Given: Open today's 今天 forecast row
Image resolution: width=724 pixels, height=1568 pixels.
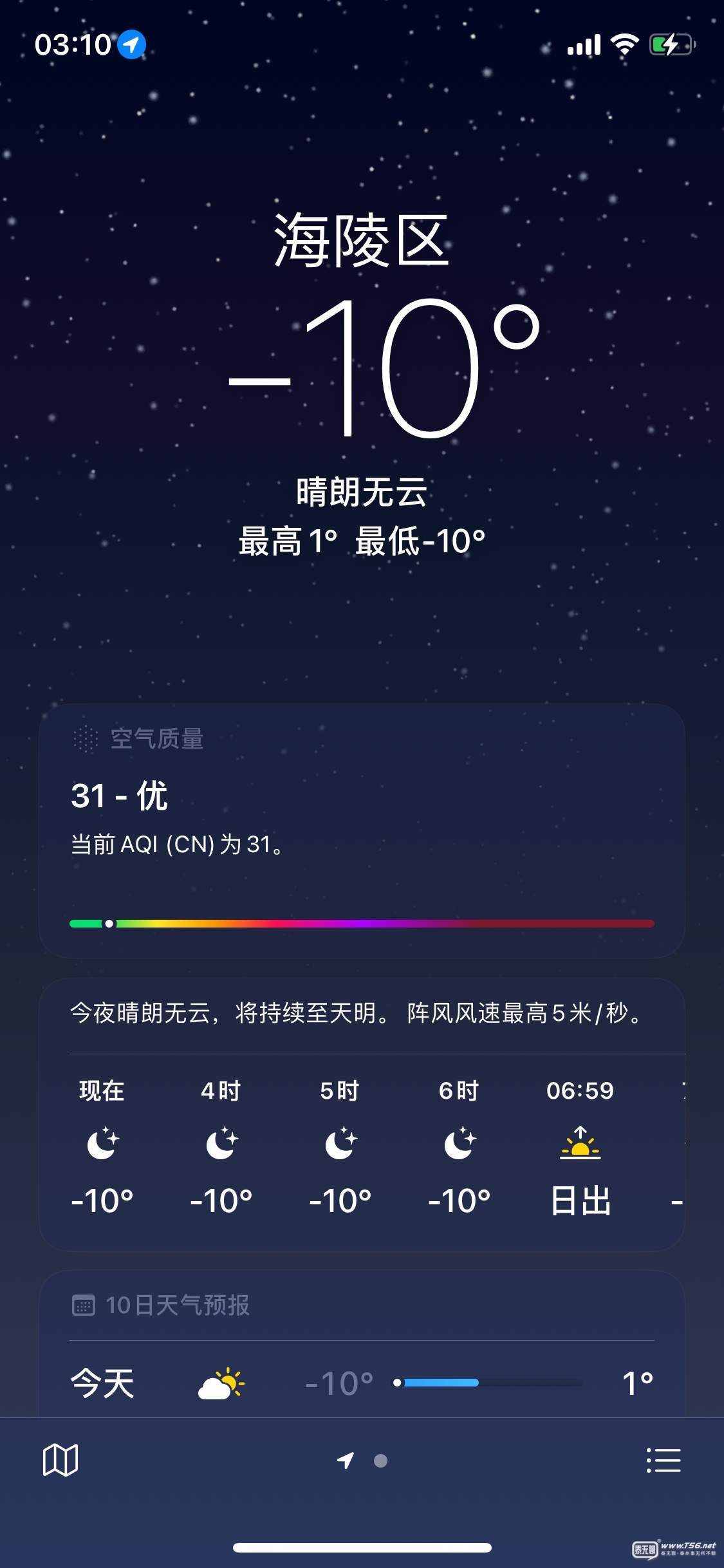Looking at the screenshot, I should (x=362, y=1383).
